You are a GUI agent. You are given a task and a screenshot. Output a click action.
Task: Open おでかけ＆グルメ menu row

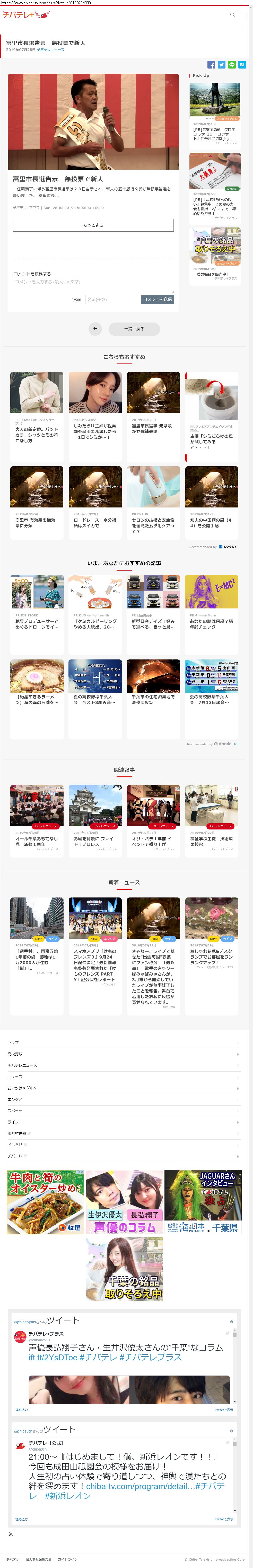22,1088
